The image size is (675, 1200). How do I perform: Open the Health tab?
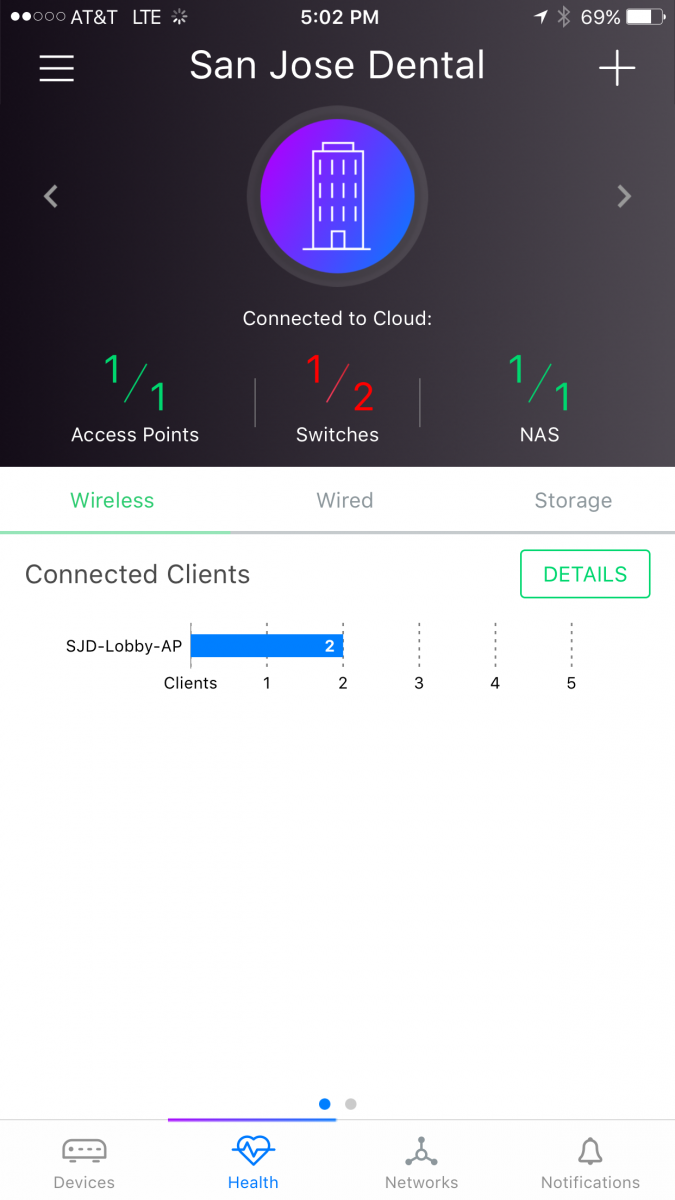point(253,1163)
